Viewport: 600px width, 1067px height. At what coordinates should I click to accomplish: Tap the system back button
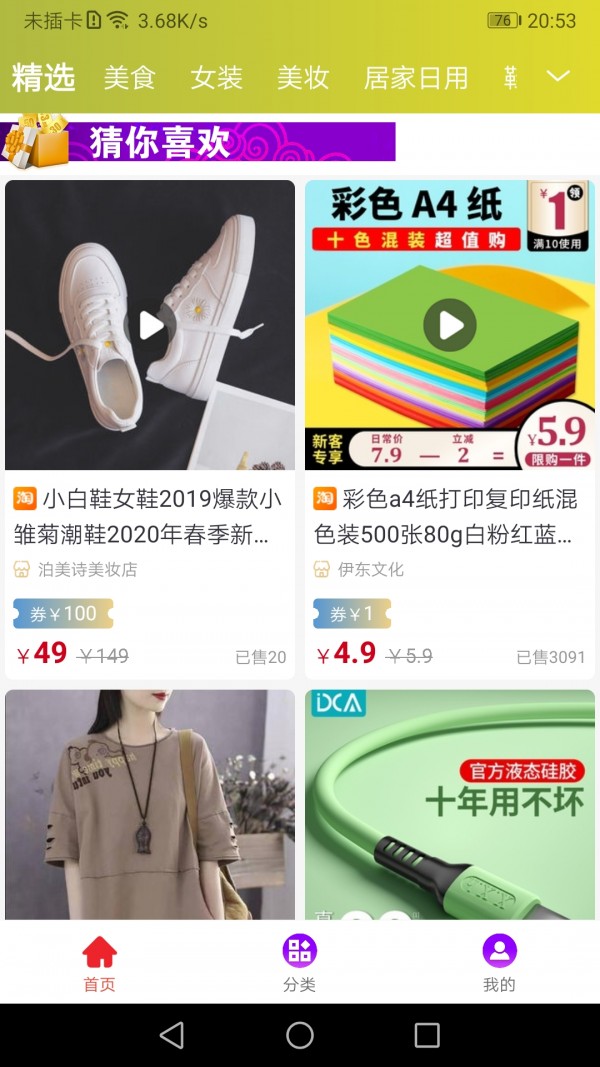pyautogui.click(x=172, y=1035)
